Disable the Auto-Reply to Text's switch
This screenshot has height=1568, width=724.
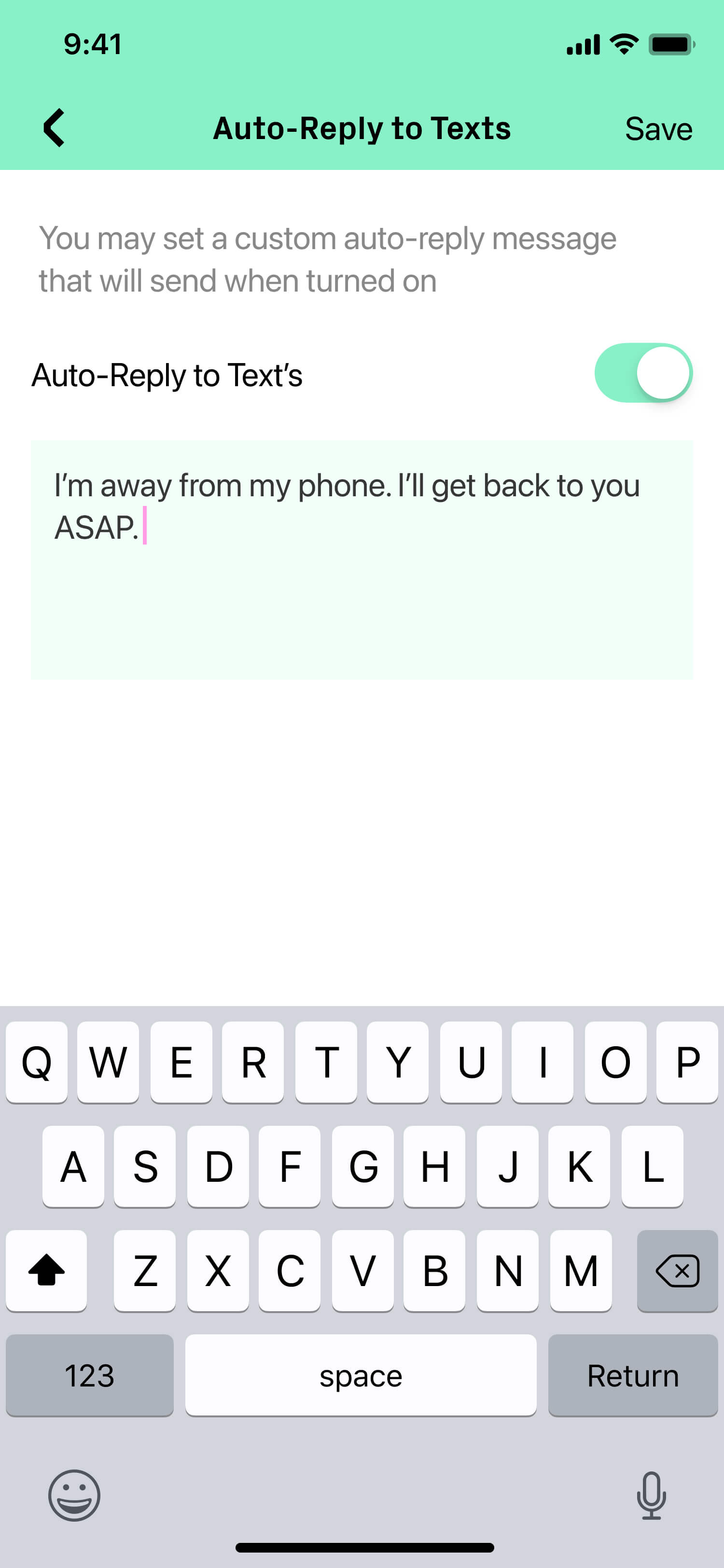[x=643, y=373]
